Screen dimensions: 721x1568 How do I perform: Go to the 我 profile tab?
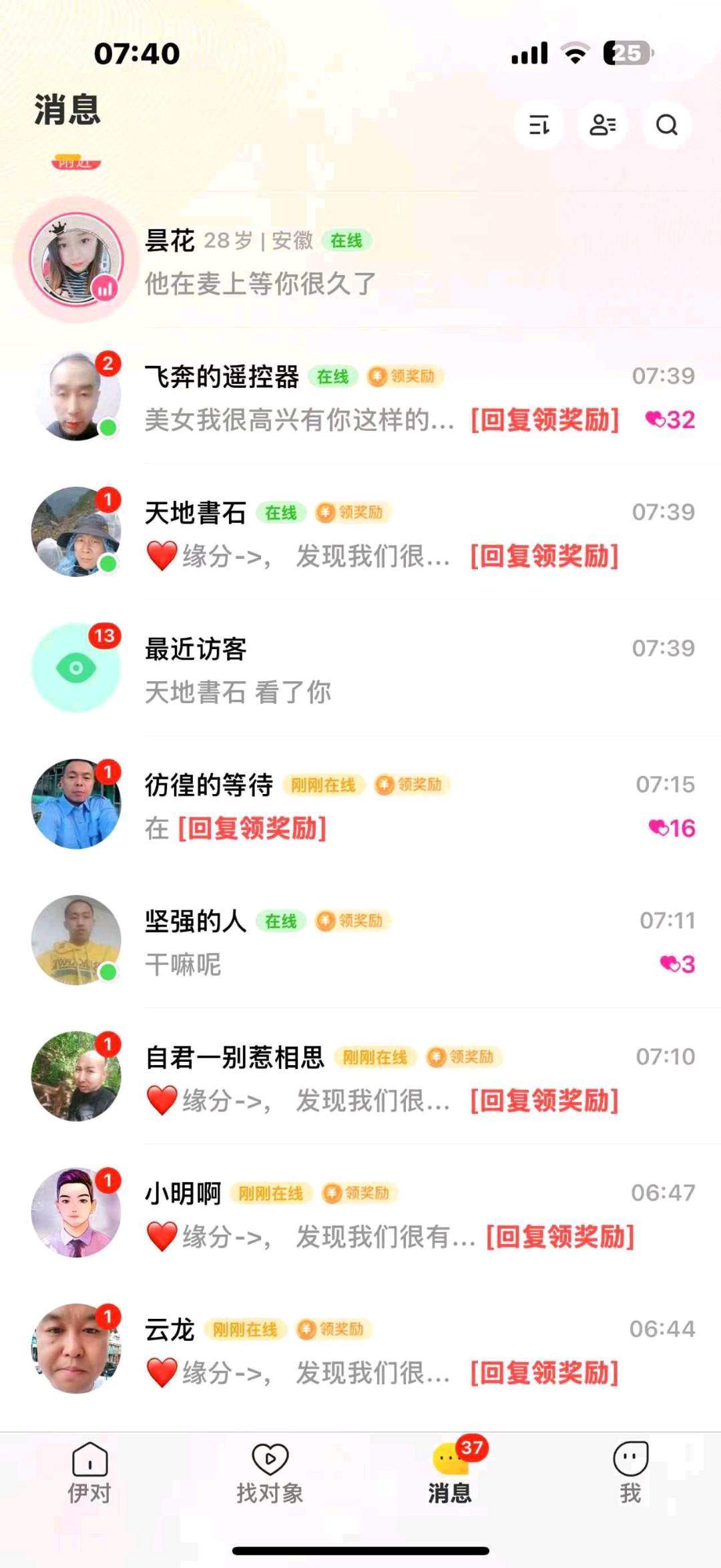[630, 1473]
